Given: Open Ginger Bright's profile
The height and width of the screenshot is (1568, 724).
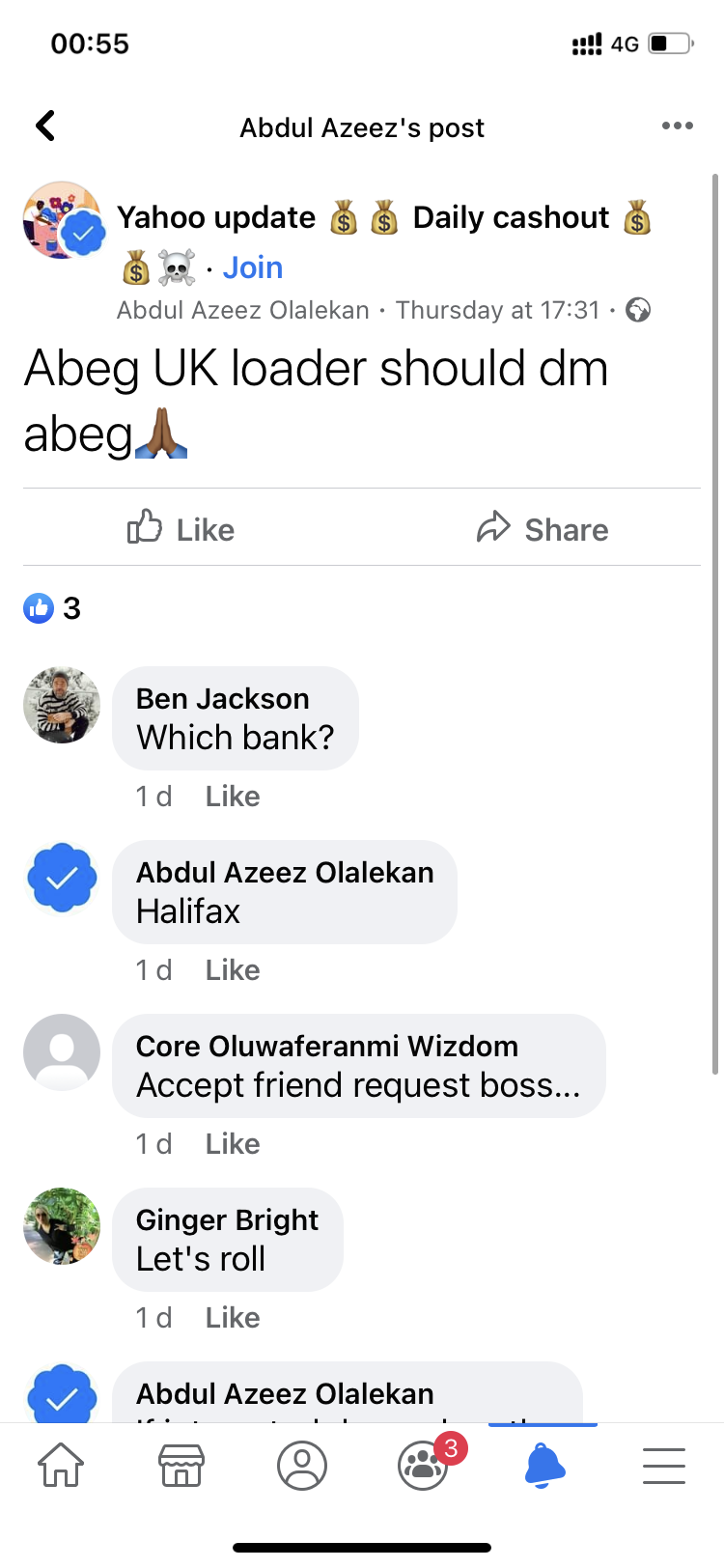Looking at the screenshot, I should (62, 1226).
